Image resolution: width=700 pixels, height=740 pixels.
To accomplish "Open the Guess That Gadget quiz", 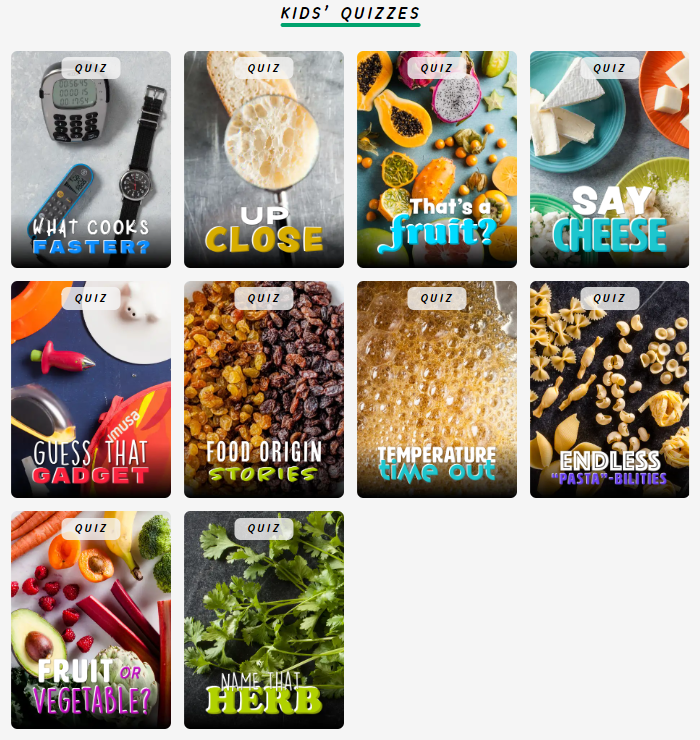I will point(91,390).
